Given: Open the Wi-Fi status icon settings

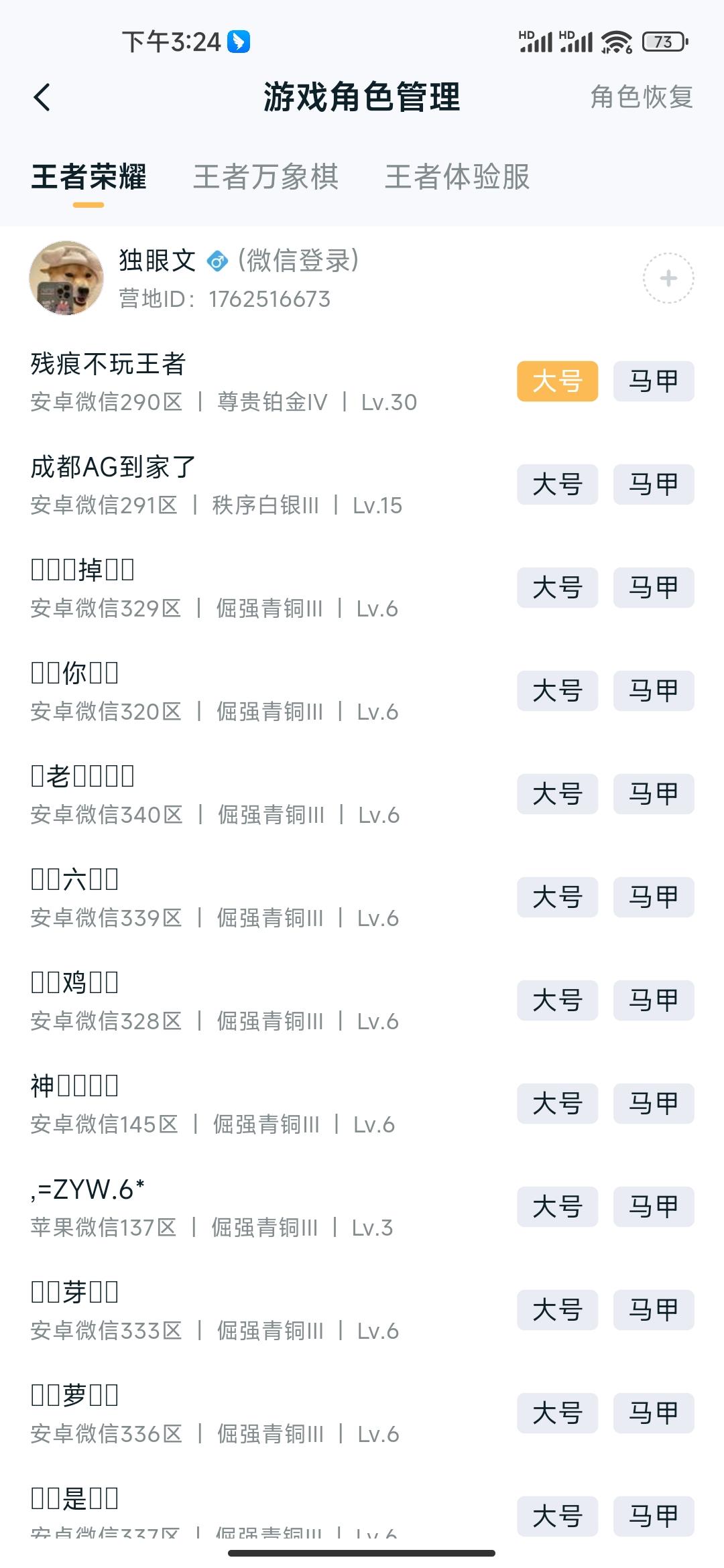Looking at the screenshot, I should [617, 42].
